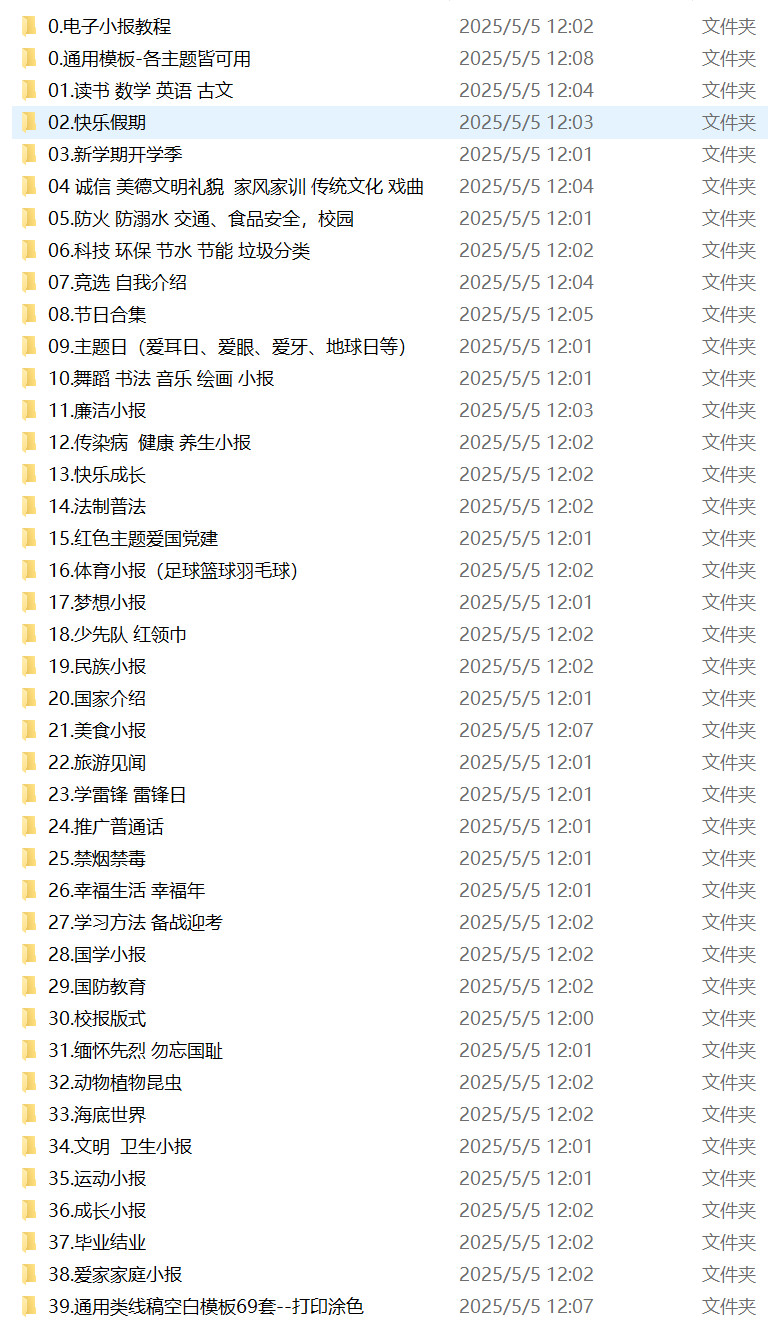Open the 03.新学期开学季 folder
The image size is (768, 1336).
pos(115,155)
